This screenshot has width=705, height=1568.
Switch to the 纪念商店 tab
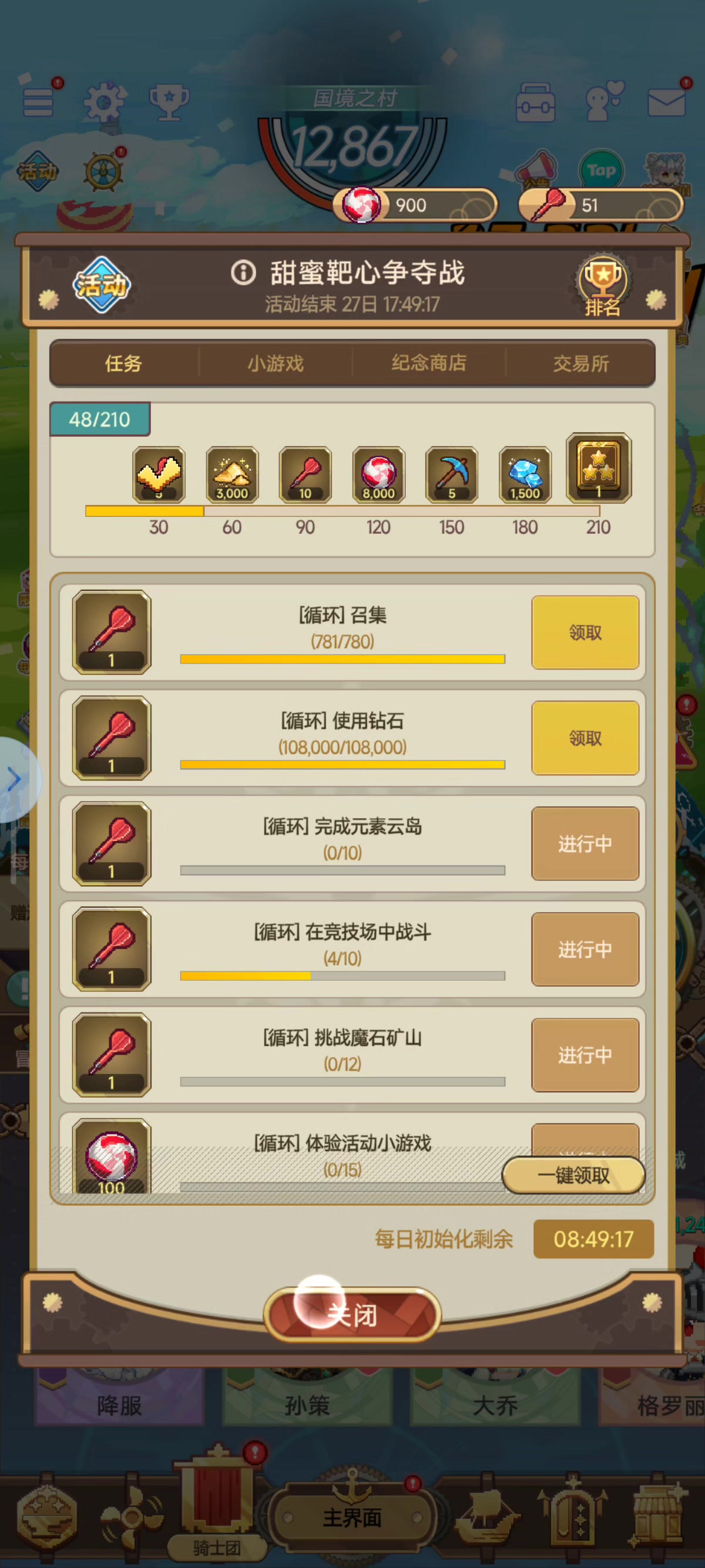click(x=429, y=364)
